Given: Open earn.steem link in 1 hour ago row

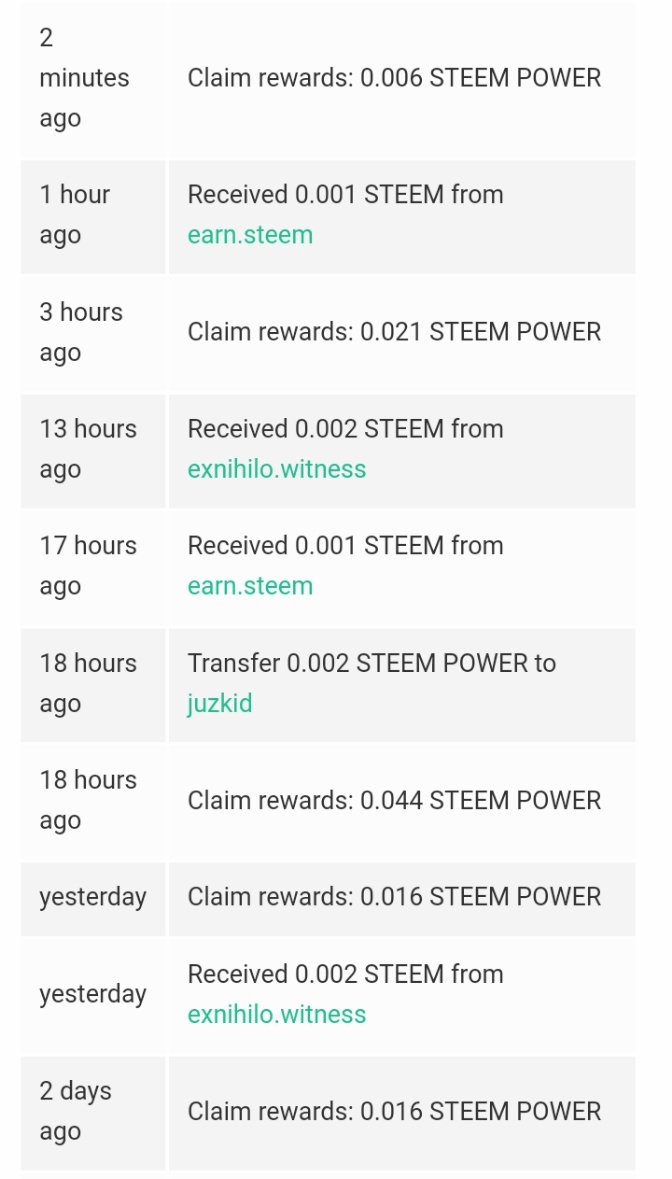Looking at the screenshot, I should 250,235.
